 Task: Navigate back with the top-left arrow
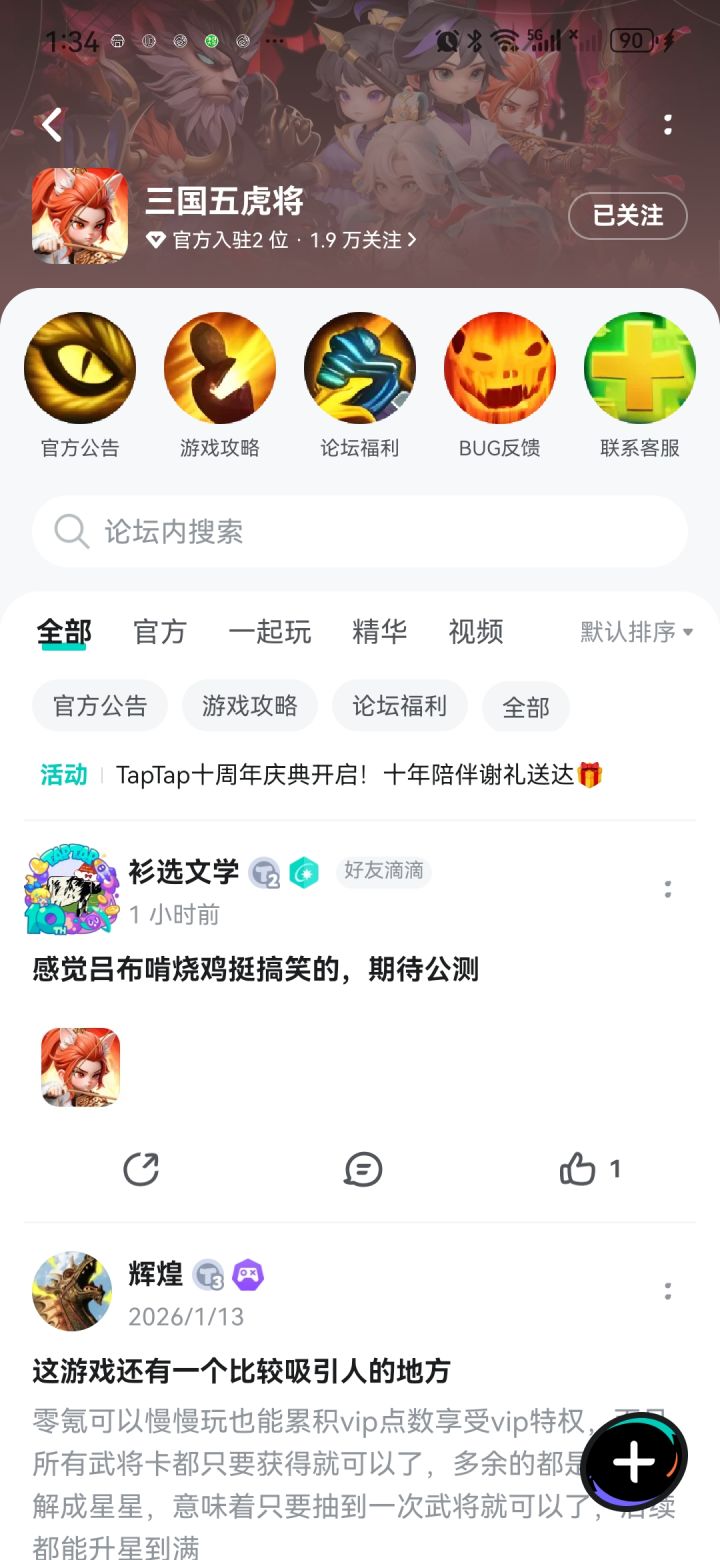click(x=51, y=124)
